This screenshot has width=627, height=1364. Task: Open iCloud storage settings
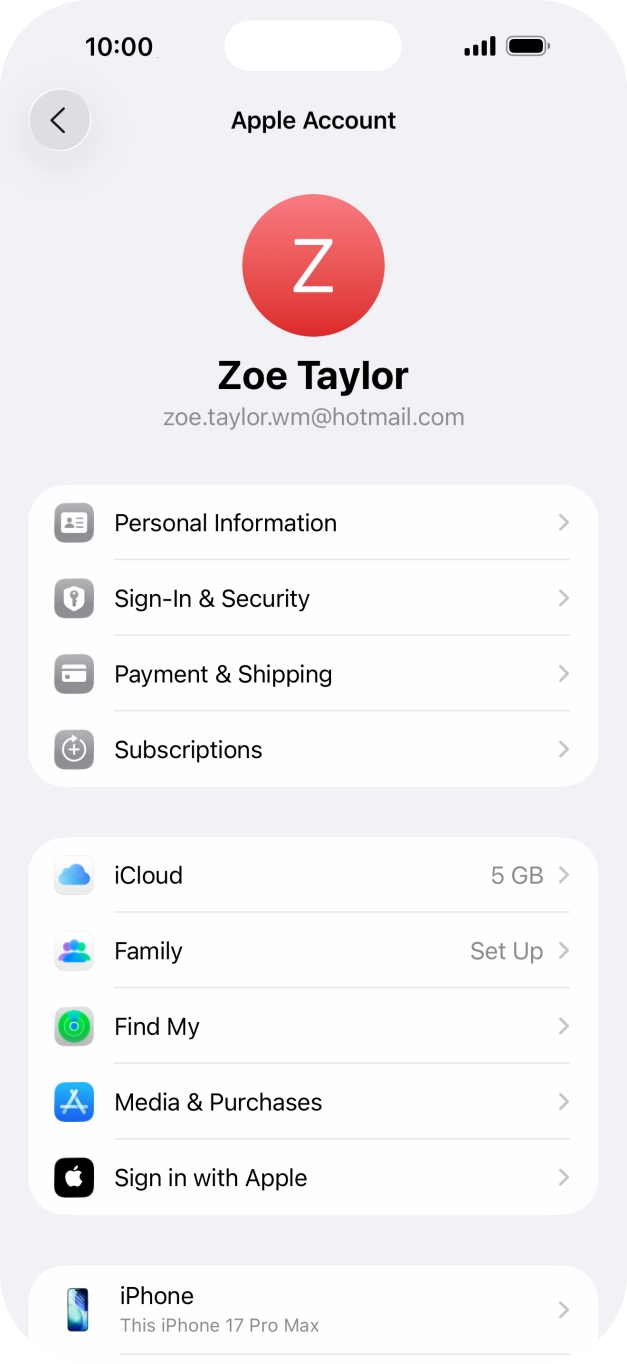coord(313,875)
